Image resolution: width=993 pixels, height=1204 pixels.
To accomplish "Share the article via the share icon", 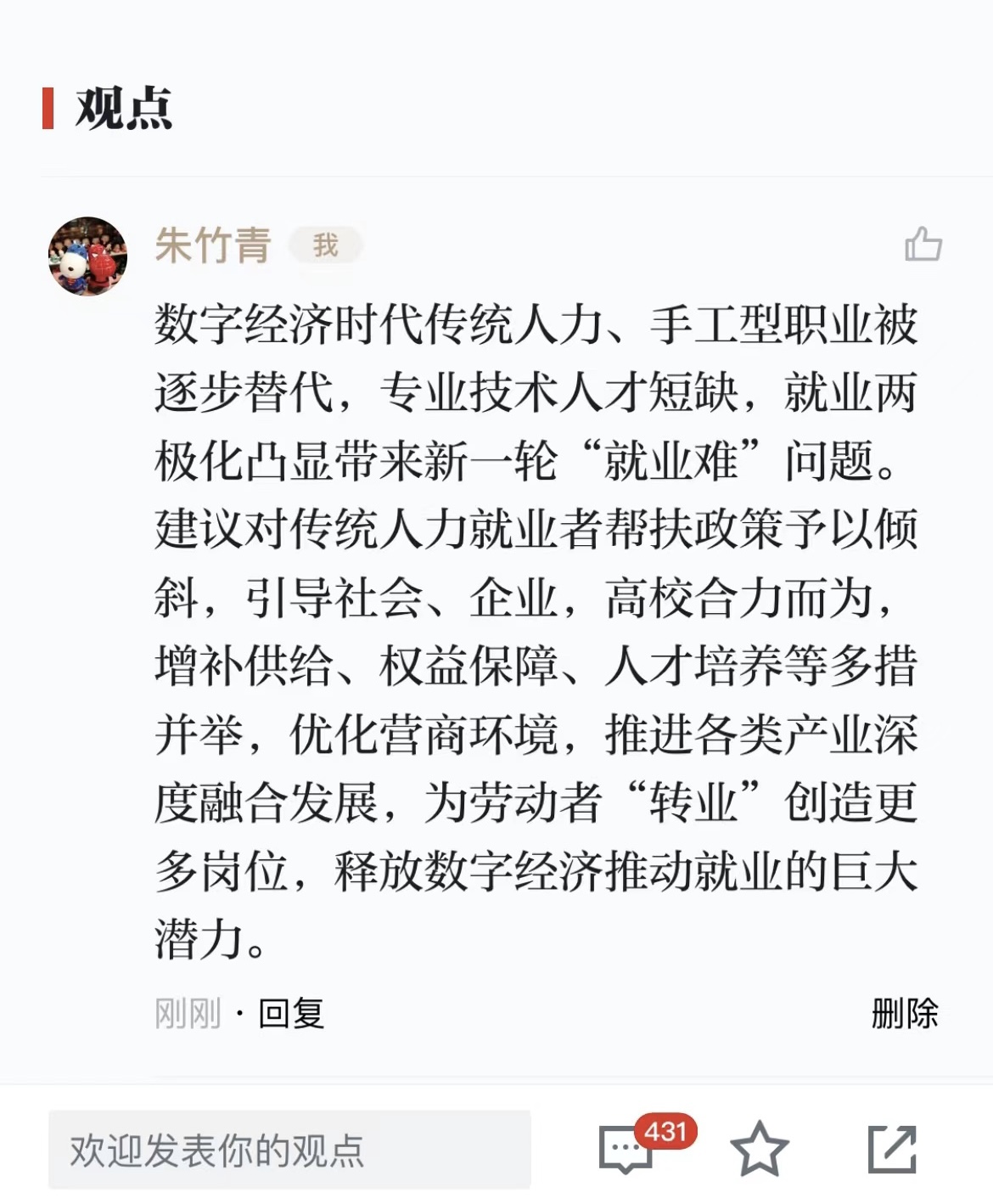I will pyautogui.click(x=892, y=1150).
